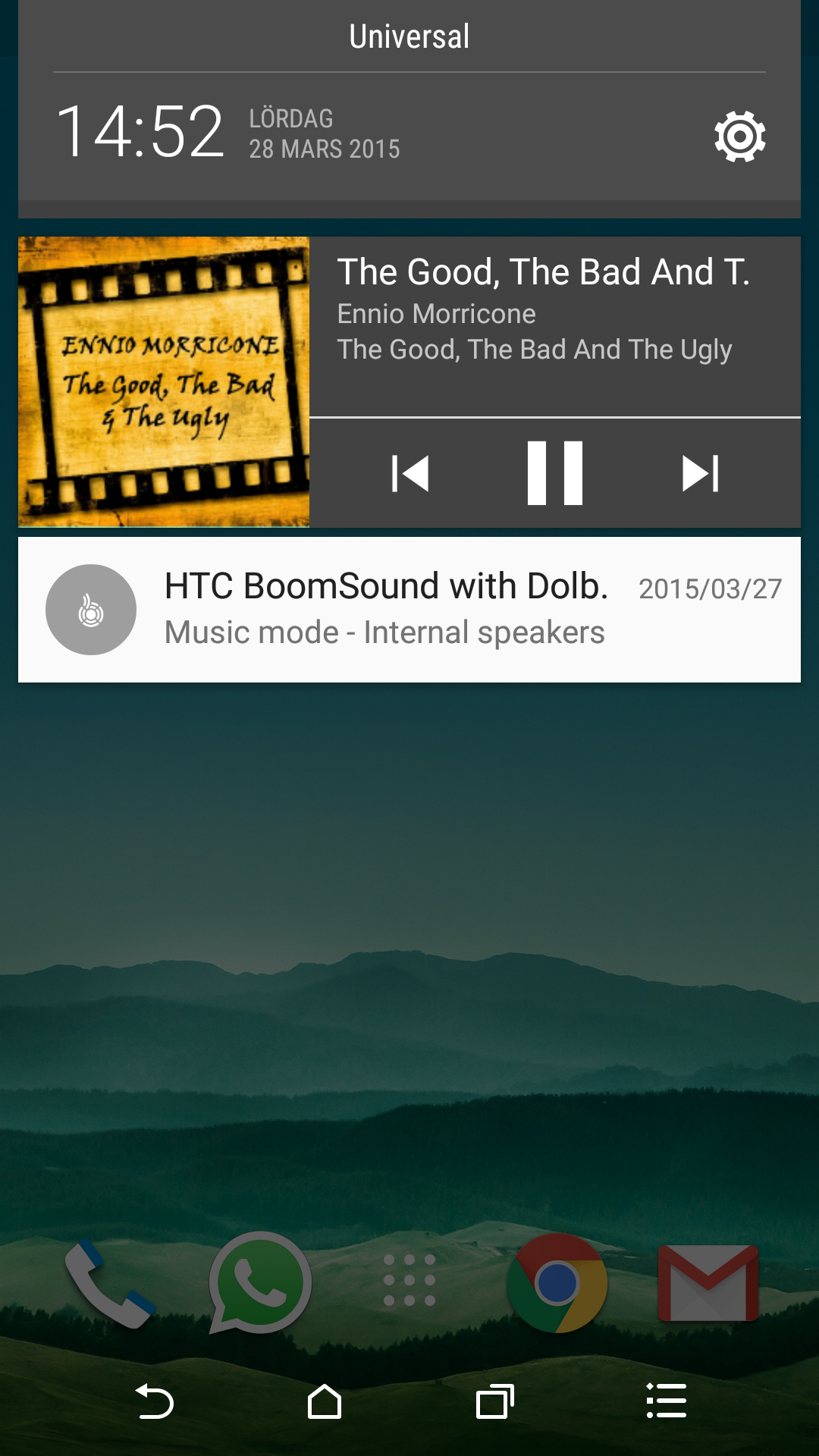
Task: Open the app drawer grid
Action: point(409,1280)
